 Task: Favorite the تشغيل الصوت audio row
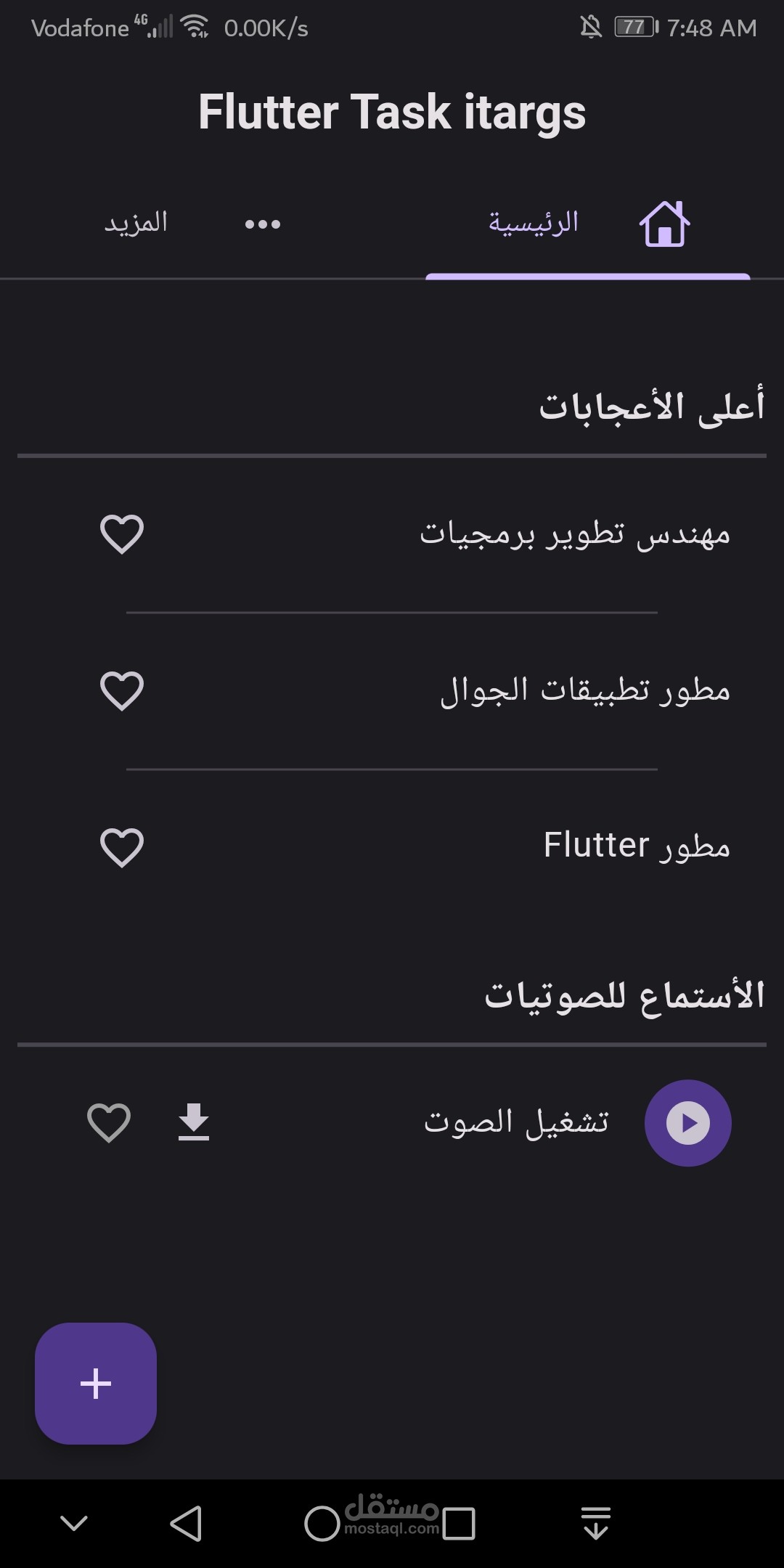pos(109,1122)
